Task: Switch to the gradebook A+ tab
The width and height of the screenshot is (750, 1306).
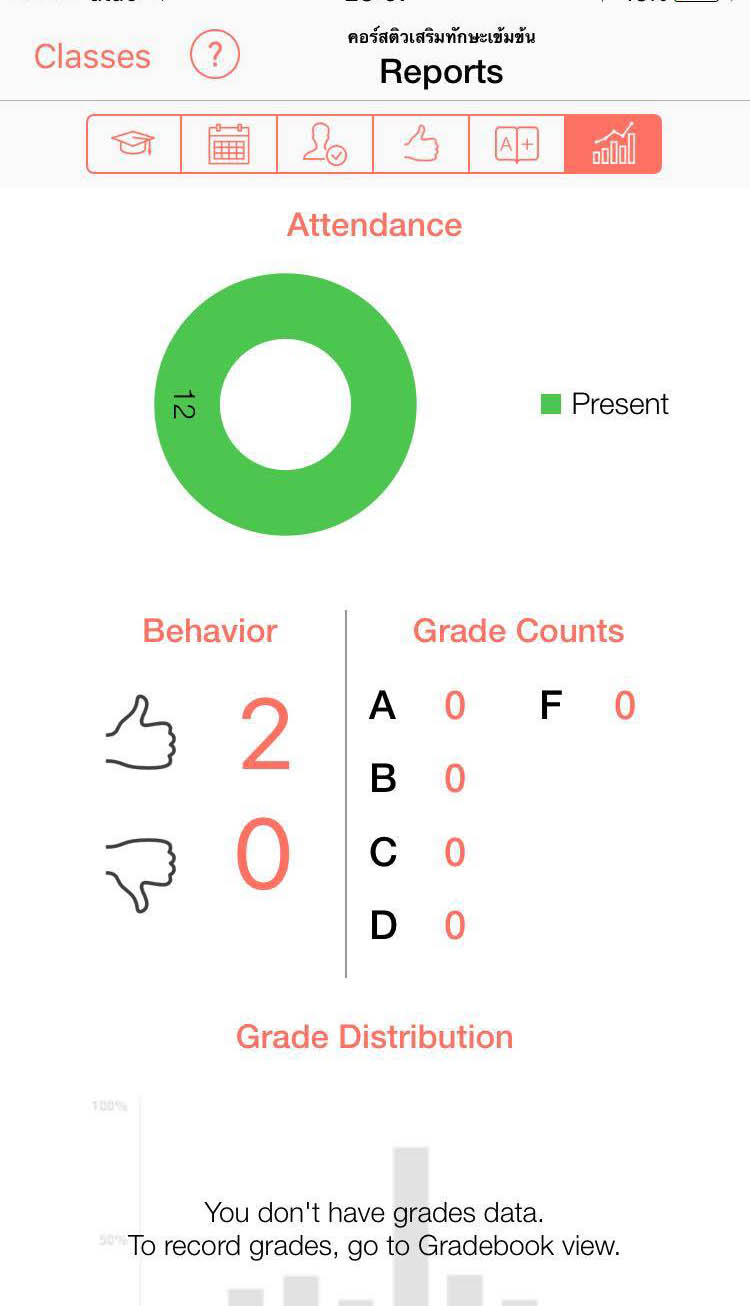Action: pos(517,144)
